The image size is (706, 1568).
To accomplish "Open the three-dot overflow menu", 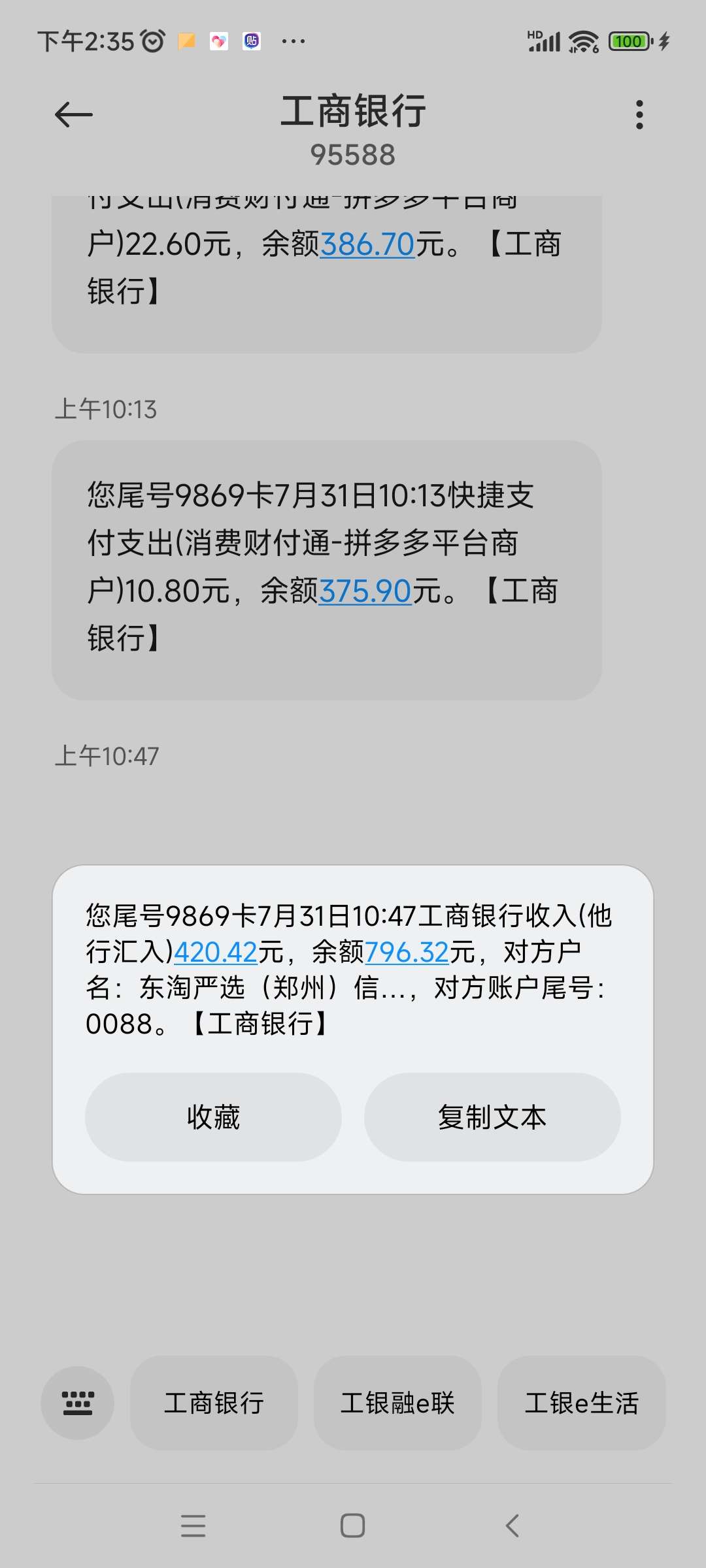I will [x=639, y=115].
